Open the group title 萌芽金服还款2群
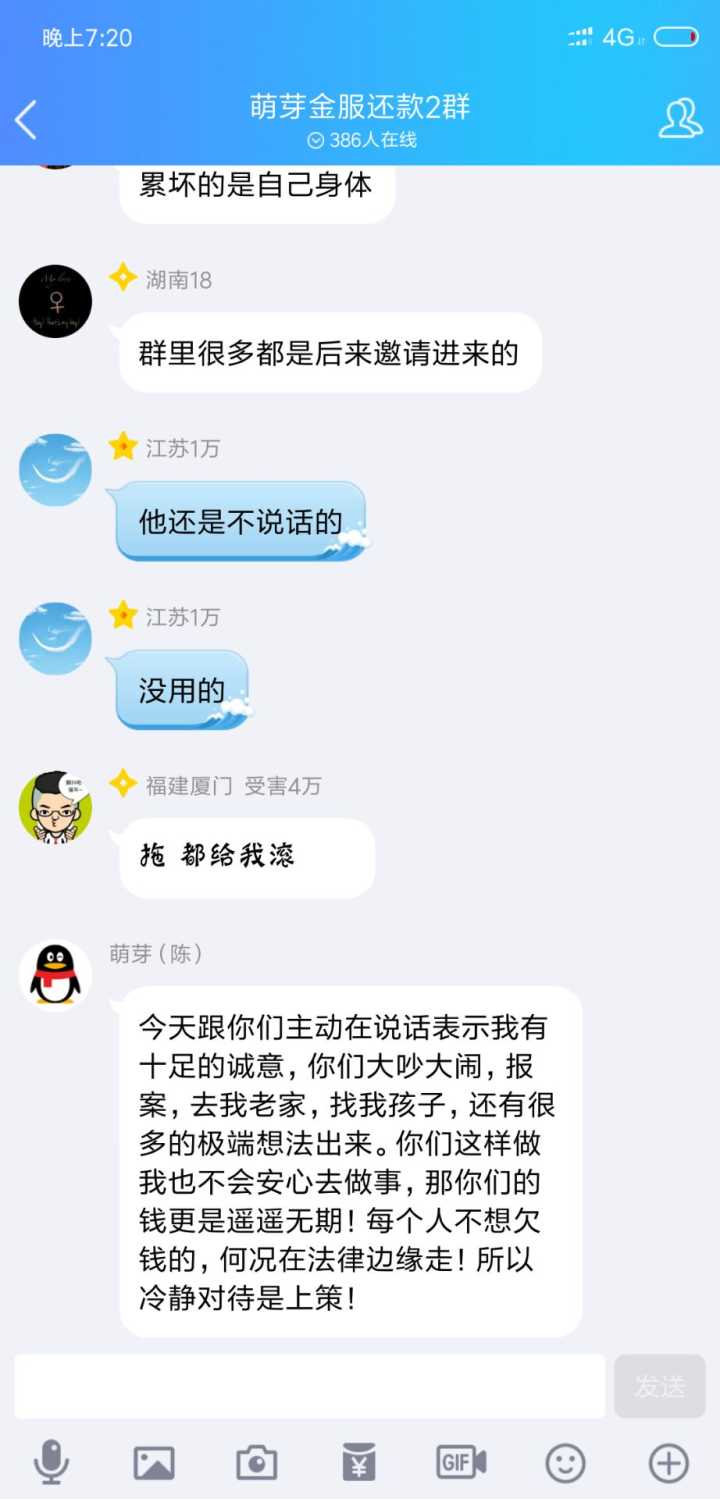 tap(360, 108)
